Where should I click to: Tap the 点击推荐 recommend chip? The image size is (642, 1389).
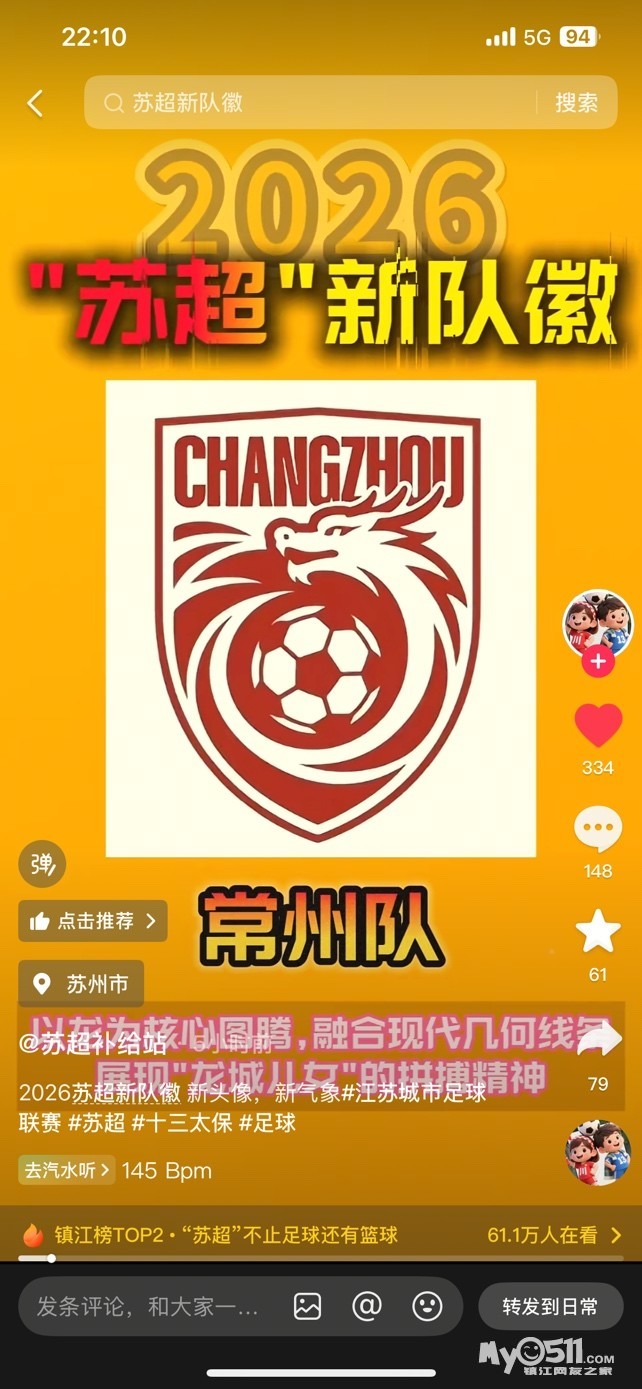click(x=93, y=921)
